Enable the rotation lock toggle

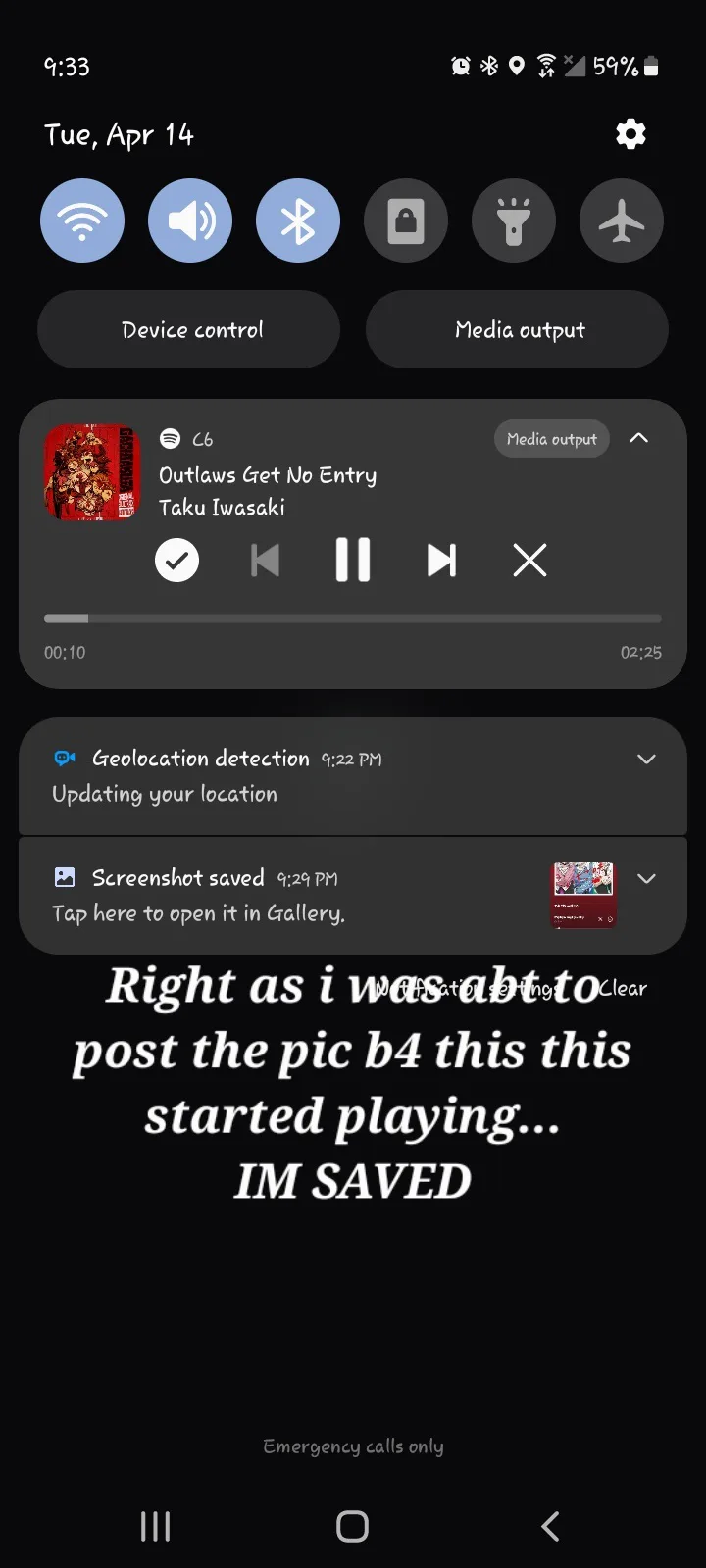point(406,220)
